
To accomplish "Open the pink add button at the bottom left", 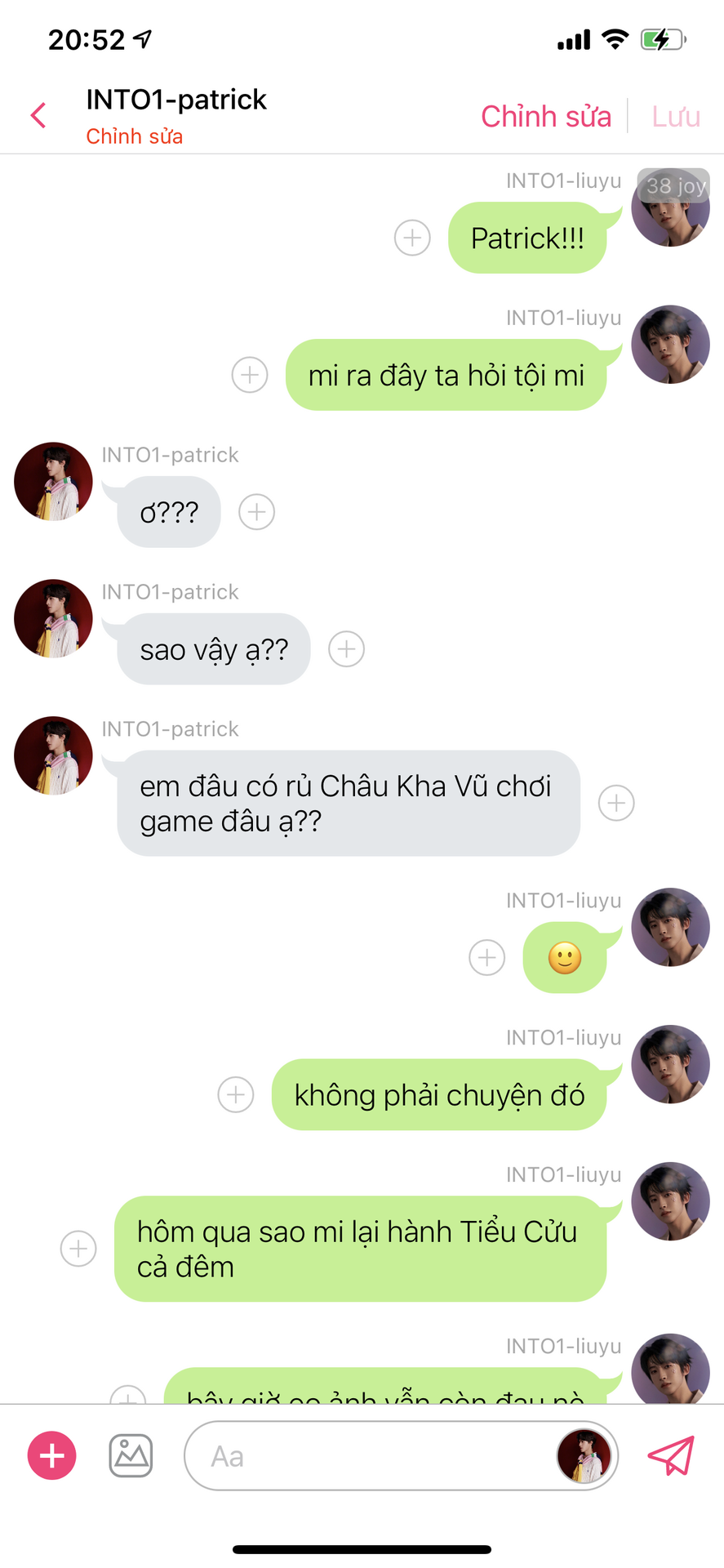I will pyautogui.click(x=52, y=1455).
